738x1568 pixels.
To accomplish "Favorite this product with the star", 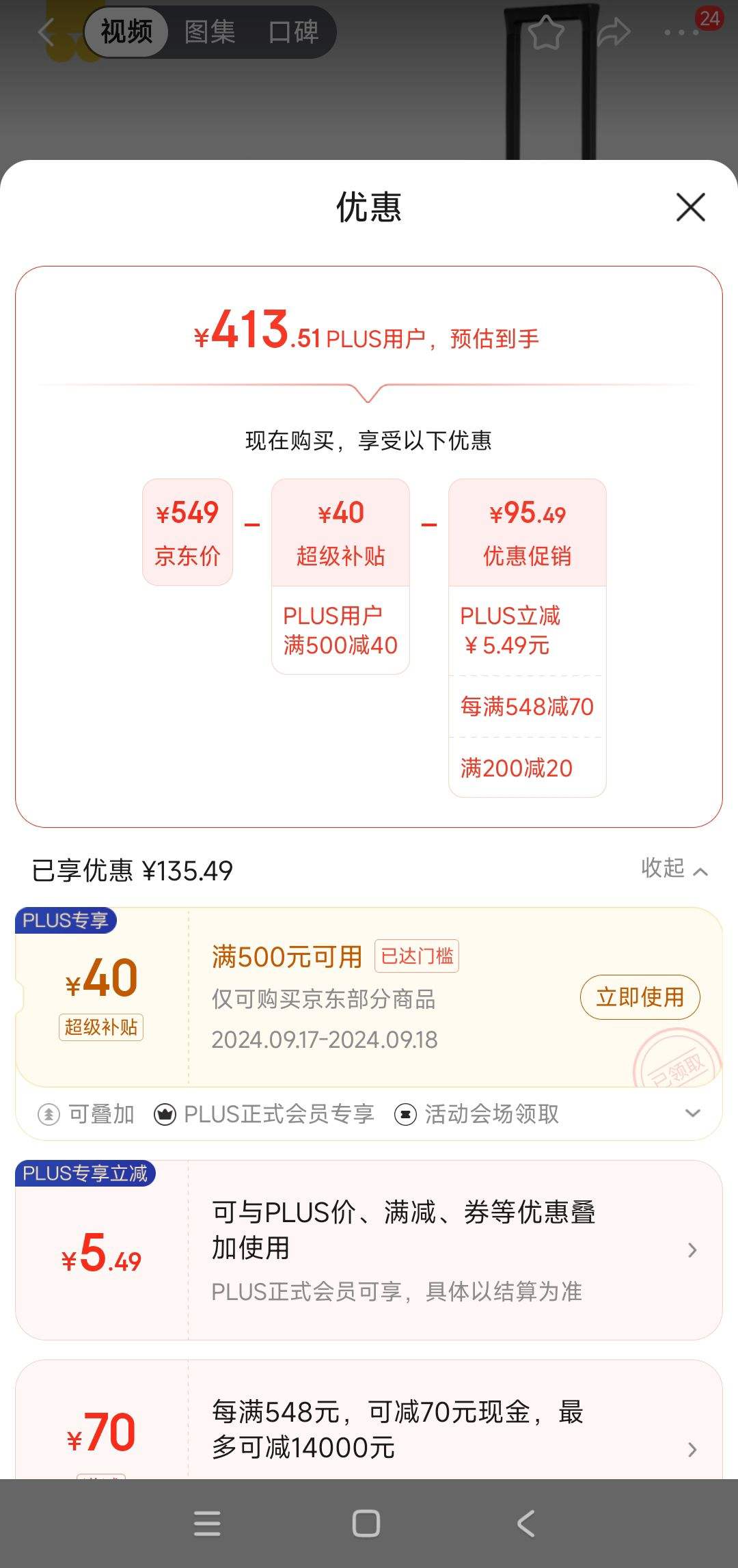I will click(x=546, y=32).
